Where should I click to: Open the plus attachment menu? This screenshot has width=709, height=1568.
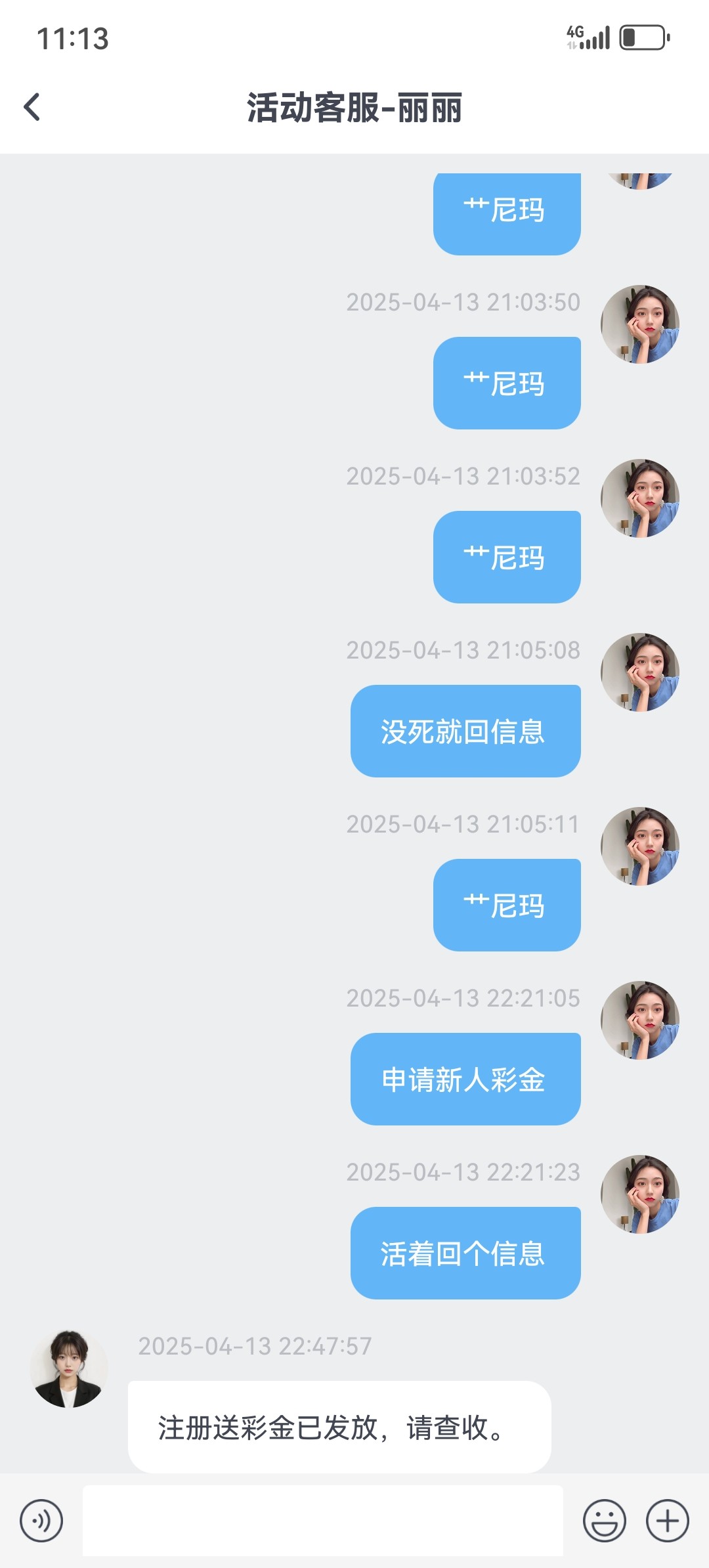(668, 1521)
